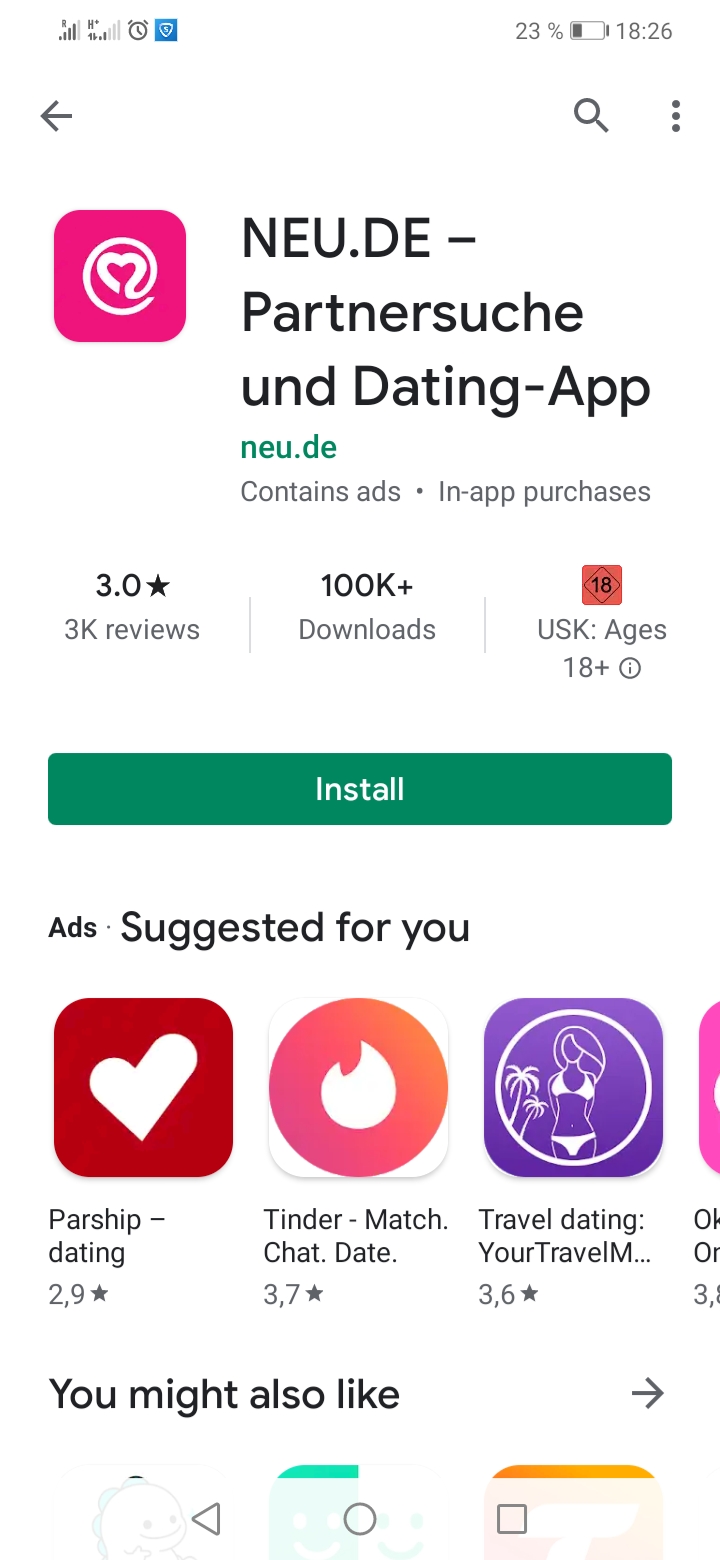View the 3K reviews rating
The height and width of the screenshot is (1560, 720).
tap(132, 606)
